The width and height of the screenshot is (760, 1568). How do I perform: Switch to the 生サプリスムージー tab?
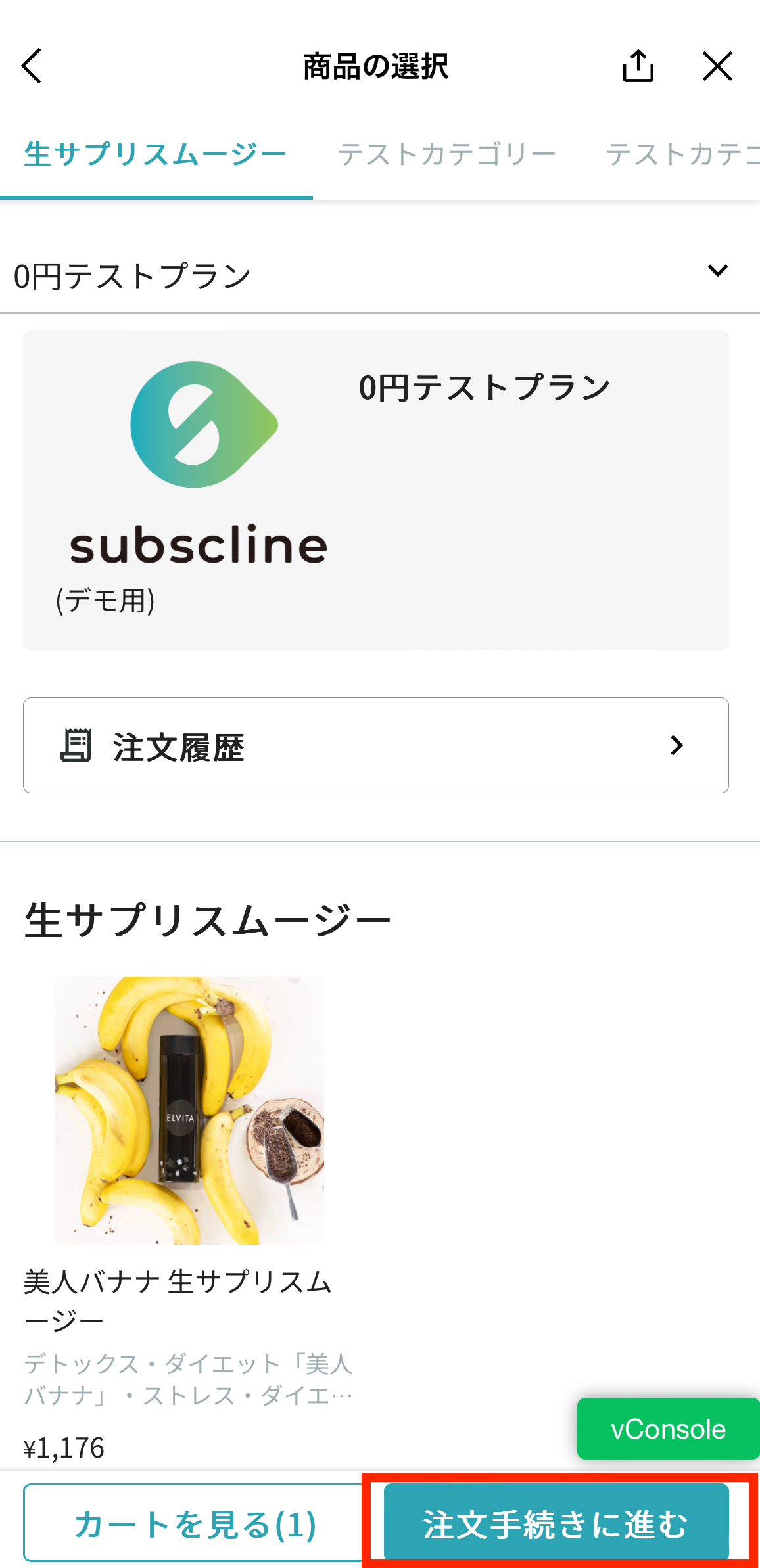click(x=155, y=155)
